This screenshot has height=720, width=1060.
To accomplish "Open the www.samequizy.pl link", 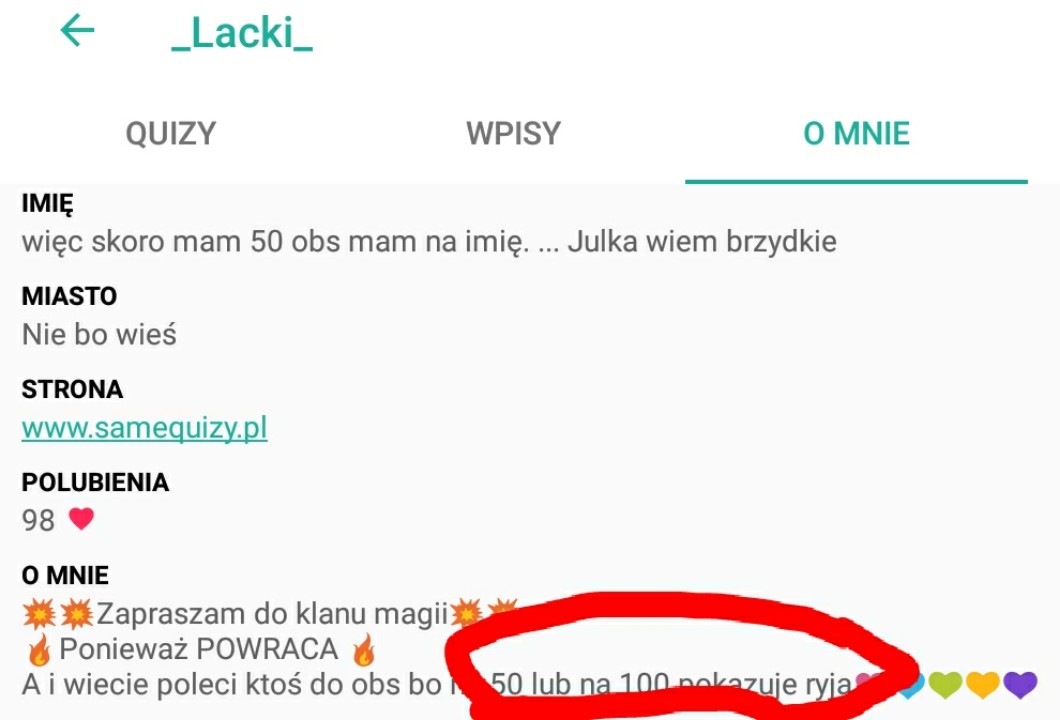I will [x=144, y=428].
